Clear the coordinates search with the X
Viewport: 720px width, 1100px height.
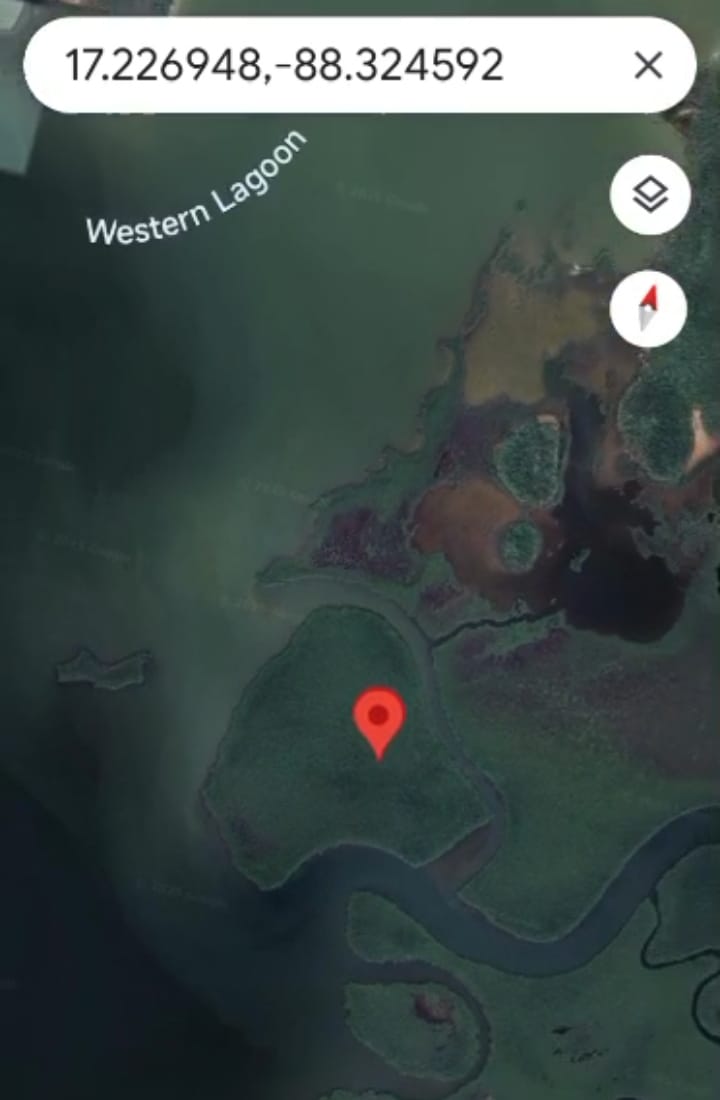point(648,66)
